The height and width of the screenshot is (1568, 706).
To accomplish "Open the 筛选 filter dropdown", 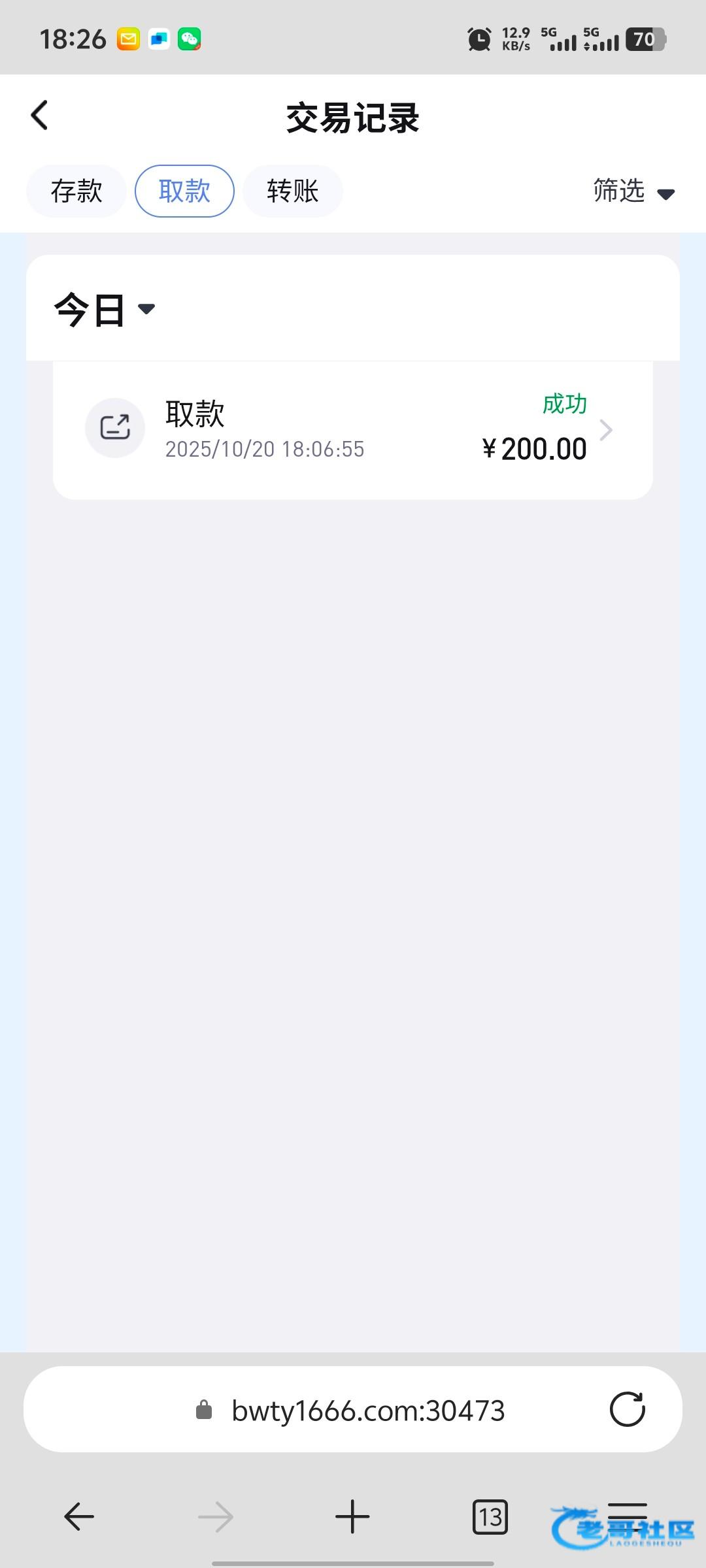I will pos(633,191).
